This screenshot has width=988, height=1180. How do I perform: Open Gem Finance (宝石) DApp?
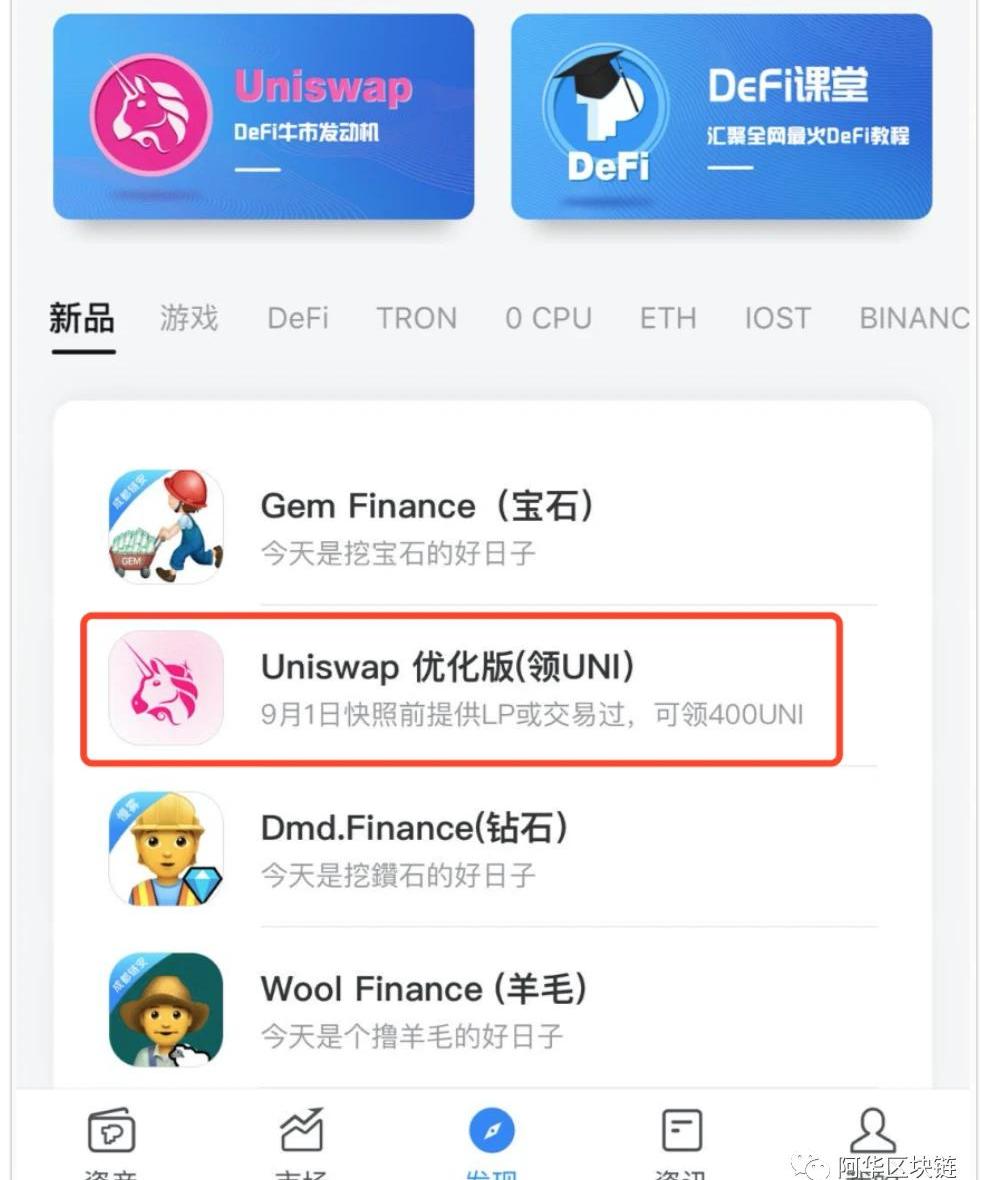[x=492, y=526]
